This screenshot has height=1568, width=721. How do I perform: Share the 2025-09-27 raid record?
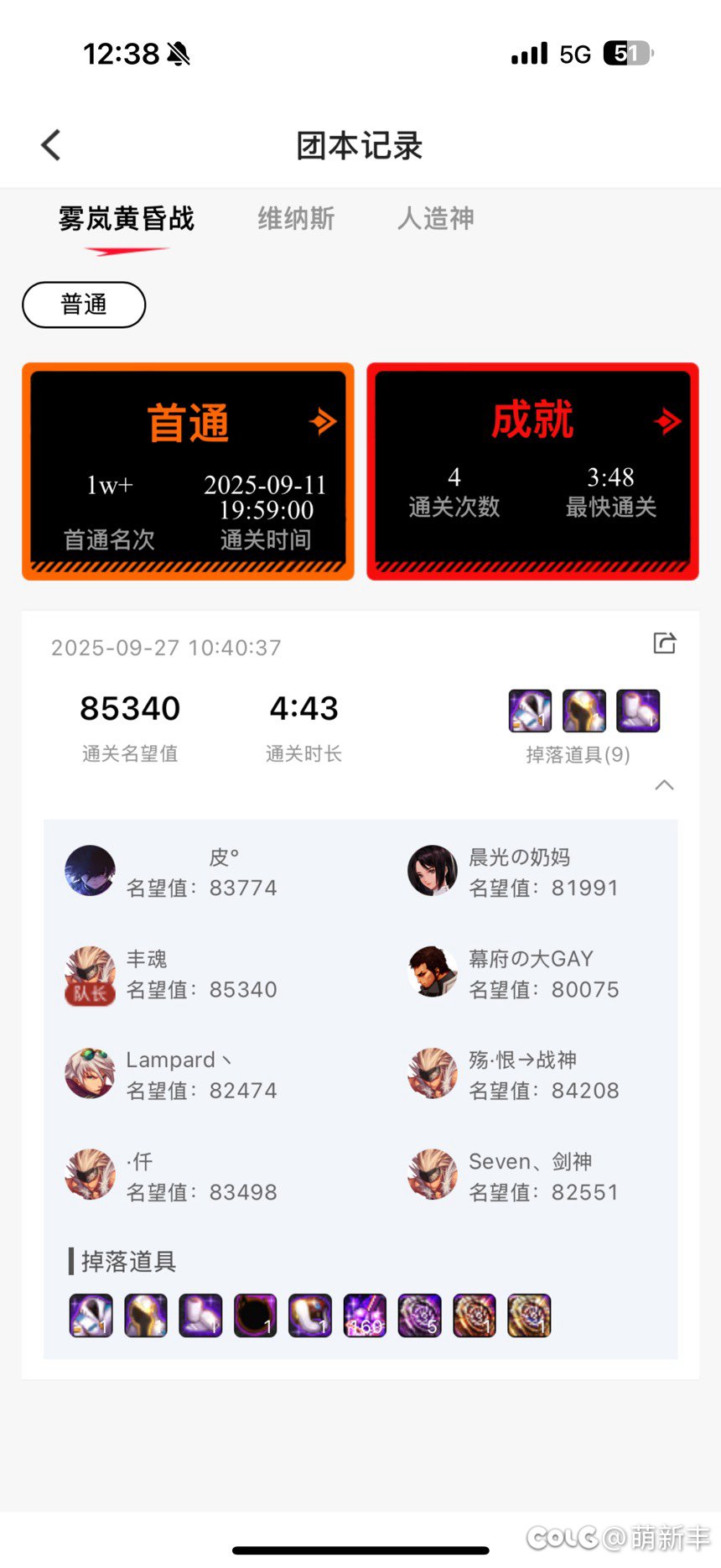coord(664,643)
